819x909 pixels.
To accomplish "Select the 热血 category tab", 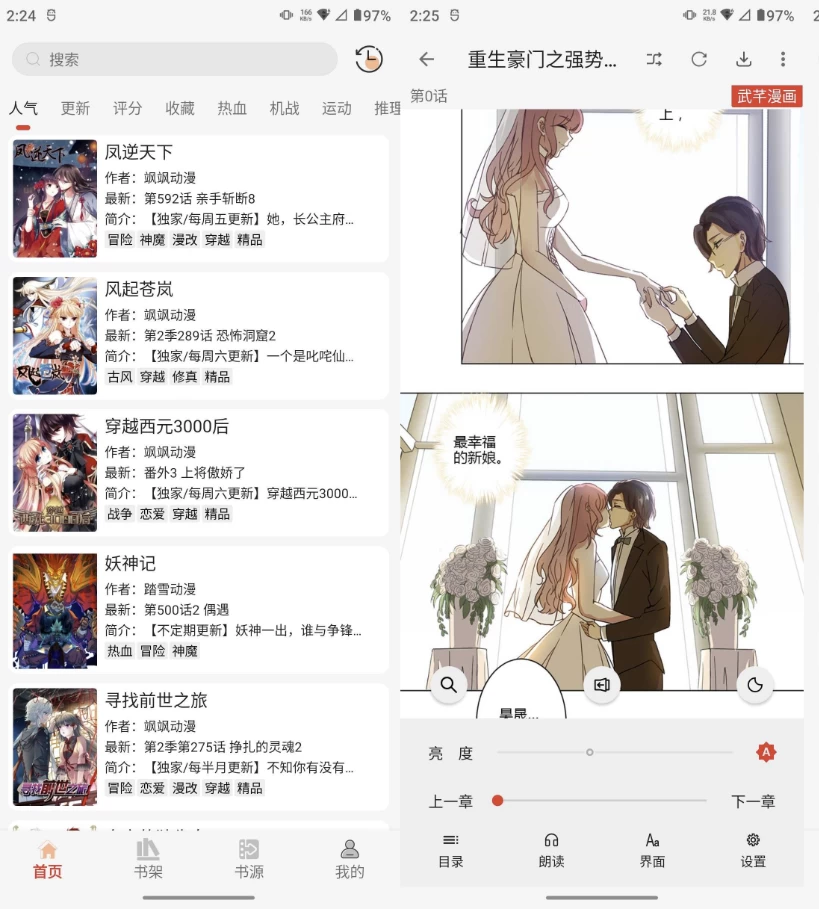I will (x=232, y=108).
